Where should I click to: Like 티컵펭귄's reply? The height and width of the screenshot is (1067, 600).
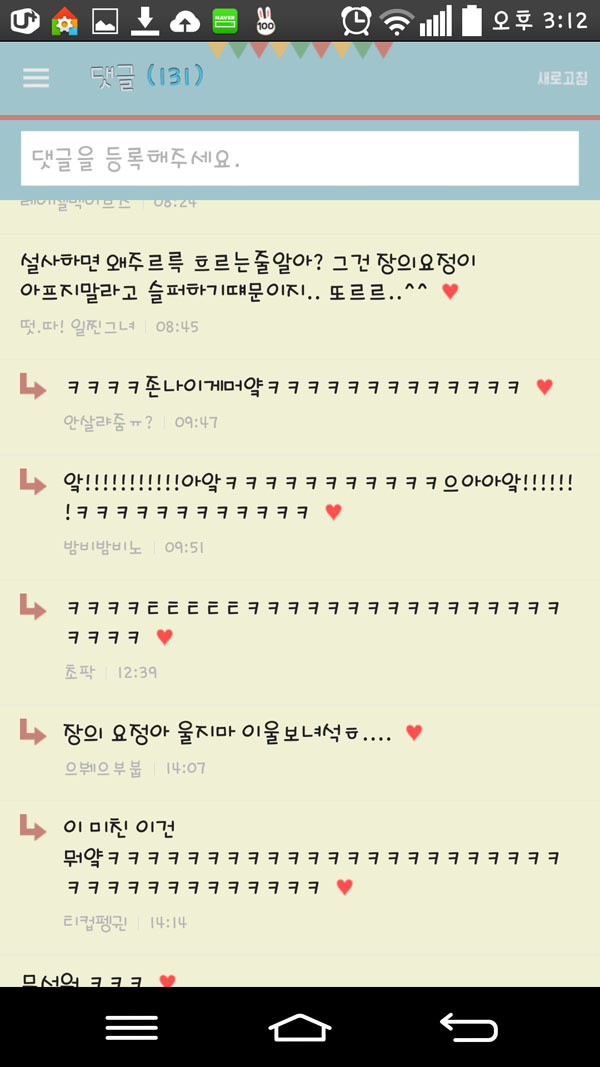coord(345,886)
